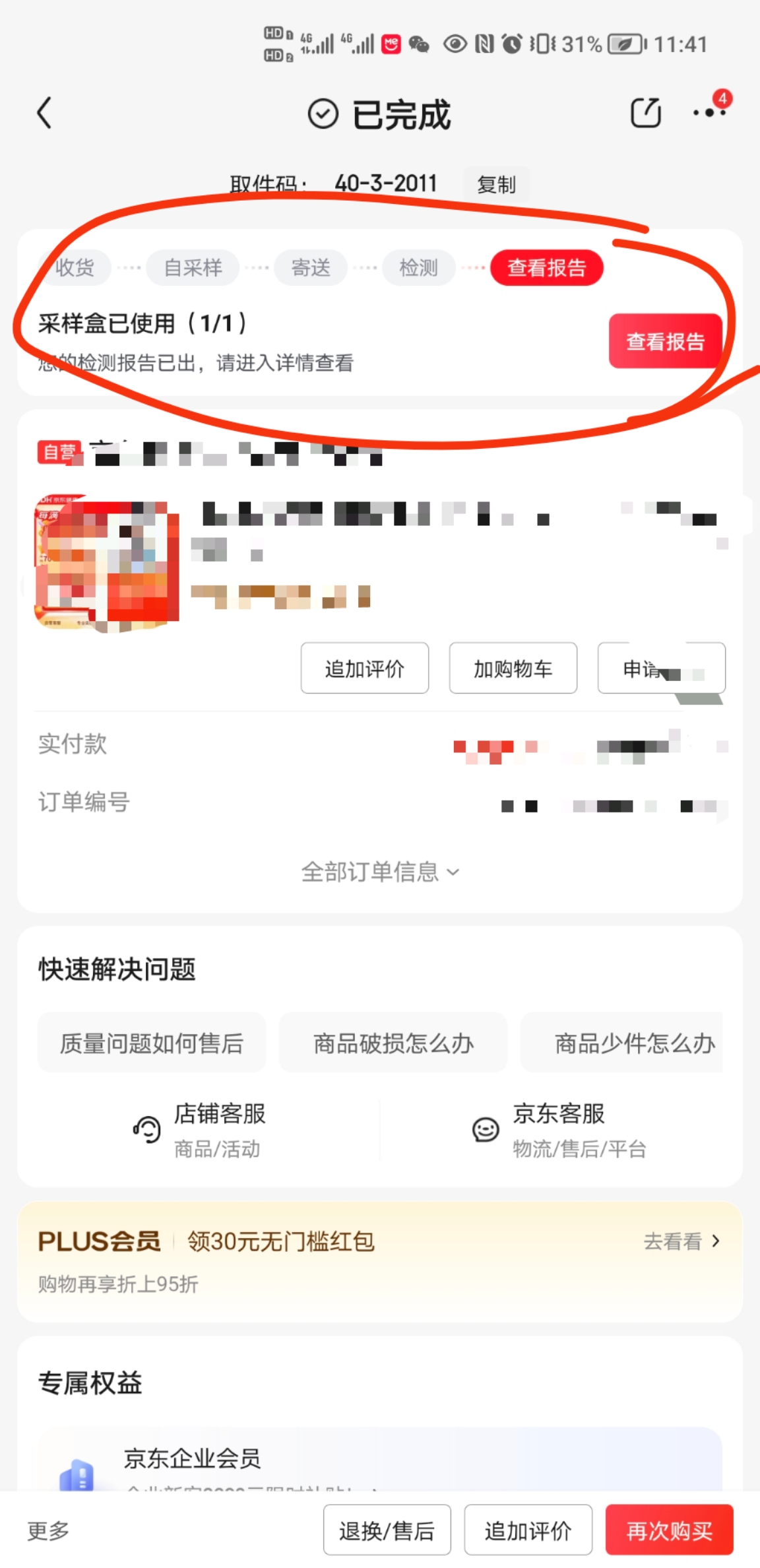This screenshot has height=1568, width=760.
Task: Copy the pickup code with 复制
Action: coord(496,184)
